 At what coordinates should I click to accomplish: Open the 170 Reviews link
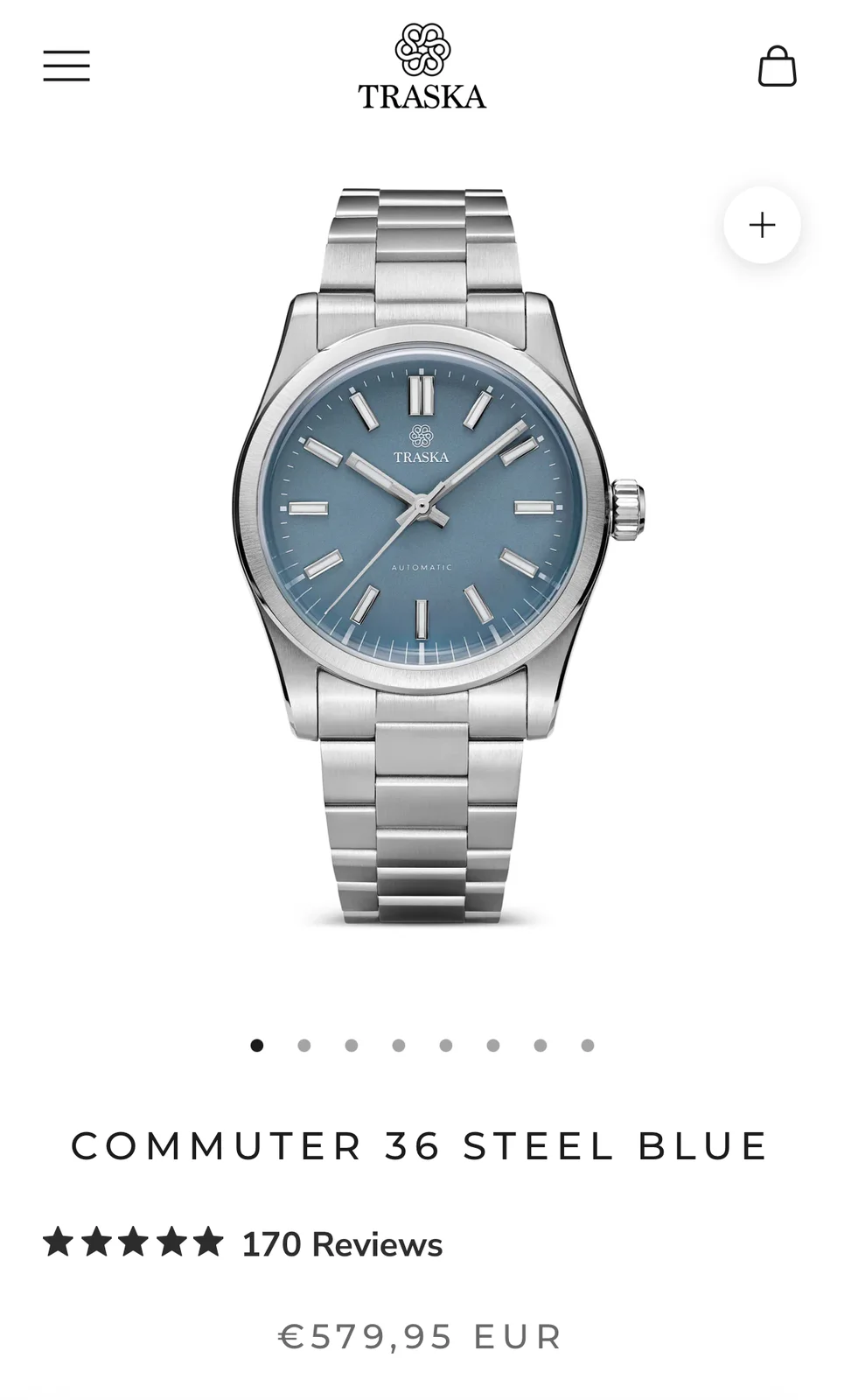[341, 1244]
